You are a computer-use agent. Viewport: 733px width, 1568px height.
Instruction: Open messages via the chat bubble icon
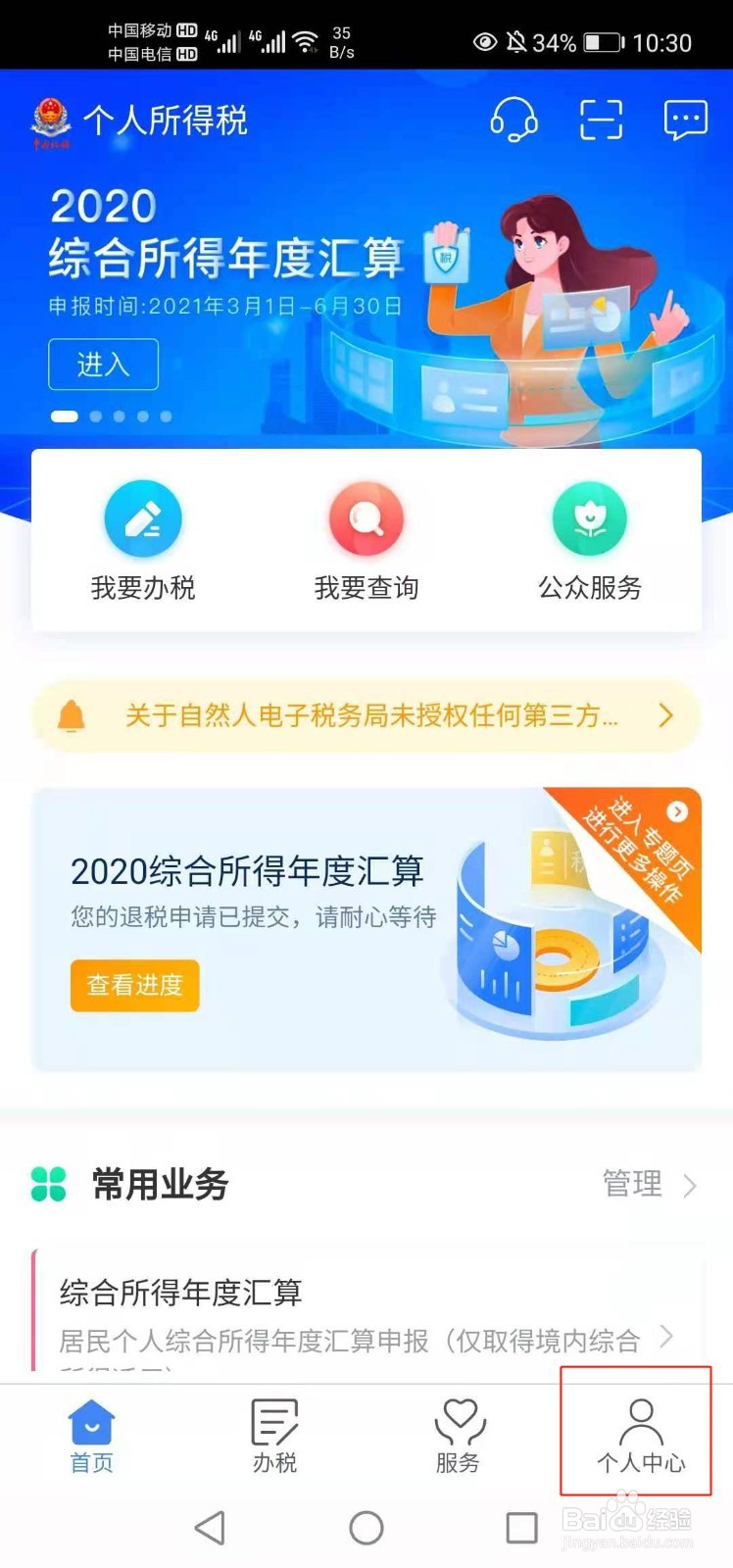pyautogui.click(x=685, y=120)
